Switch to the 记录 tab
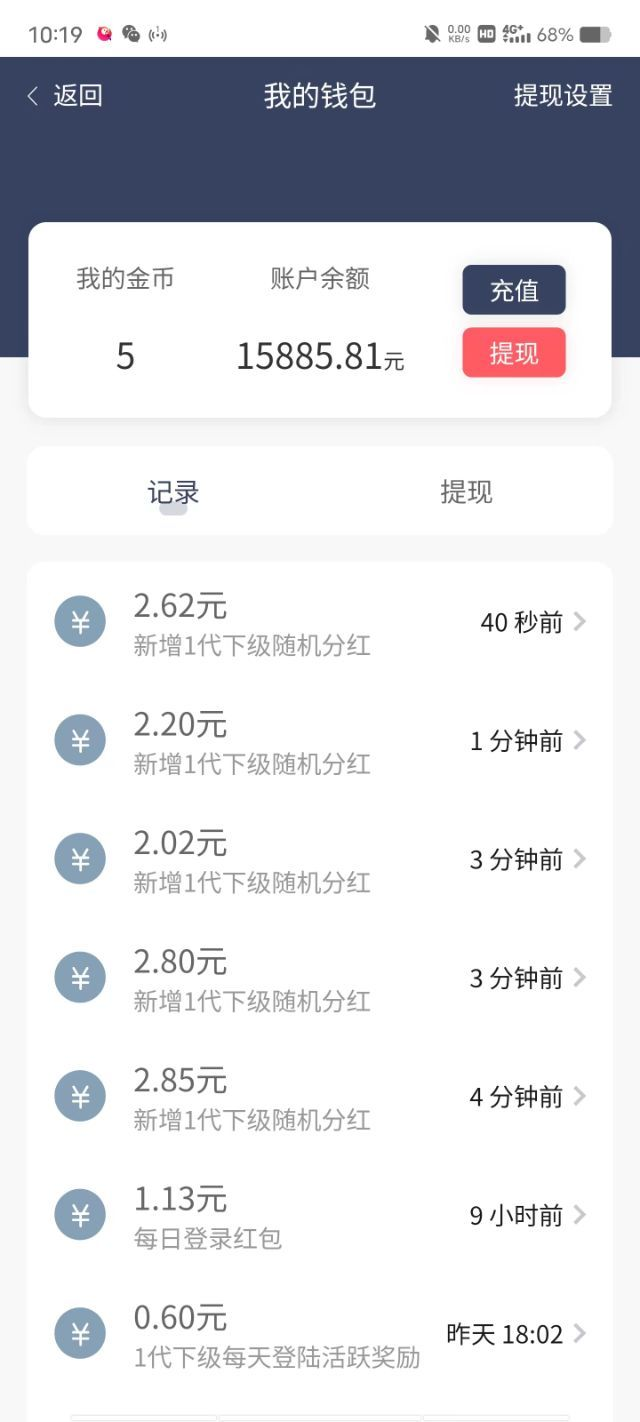 tap(174, 492)
